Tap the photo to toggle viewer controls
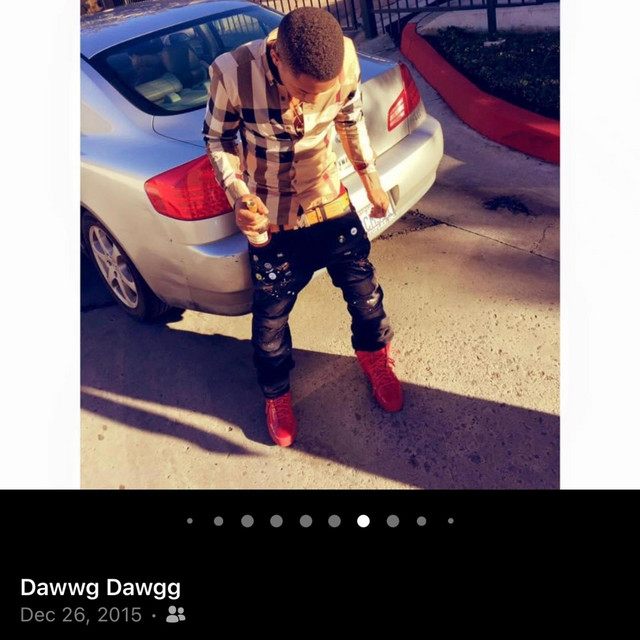Screen dimensions: 640x640 (320, 245)
